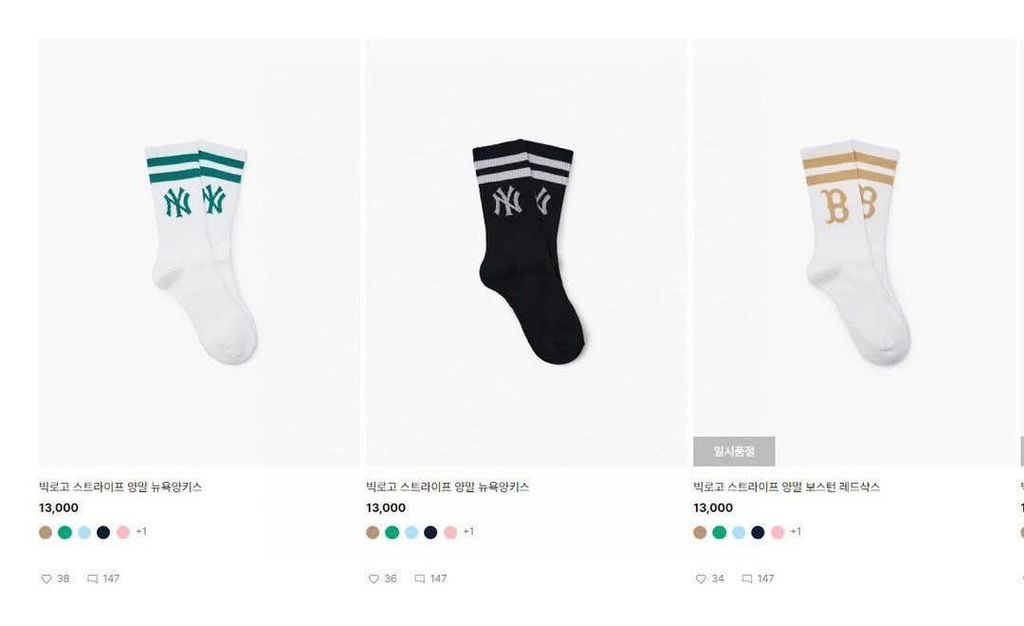
Task: Open the Boston Red Sox striped socks product
Action: pos(854,252)
